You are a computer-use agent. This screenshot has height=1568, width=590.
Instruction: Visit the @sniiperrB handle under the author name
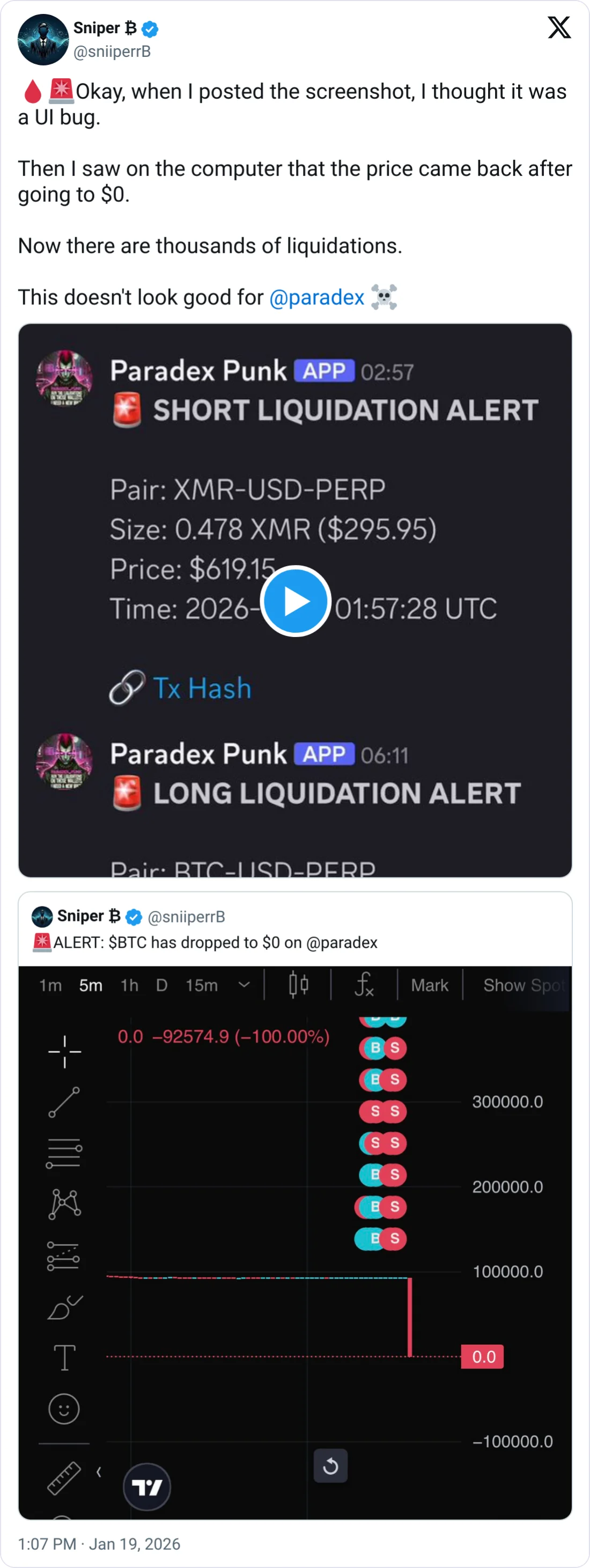tap(112, 53)
